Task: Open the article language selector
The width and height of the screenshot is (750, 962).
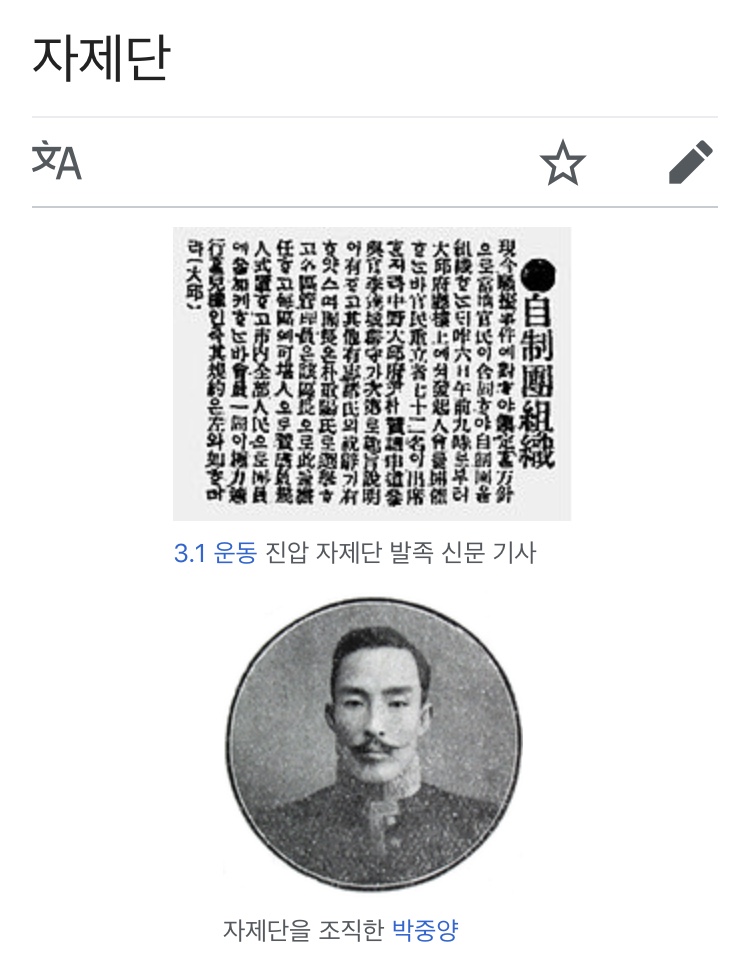Action: [x=56, y=162]
